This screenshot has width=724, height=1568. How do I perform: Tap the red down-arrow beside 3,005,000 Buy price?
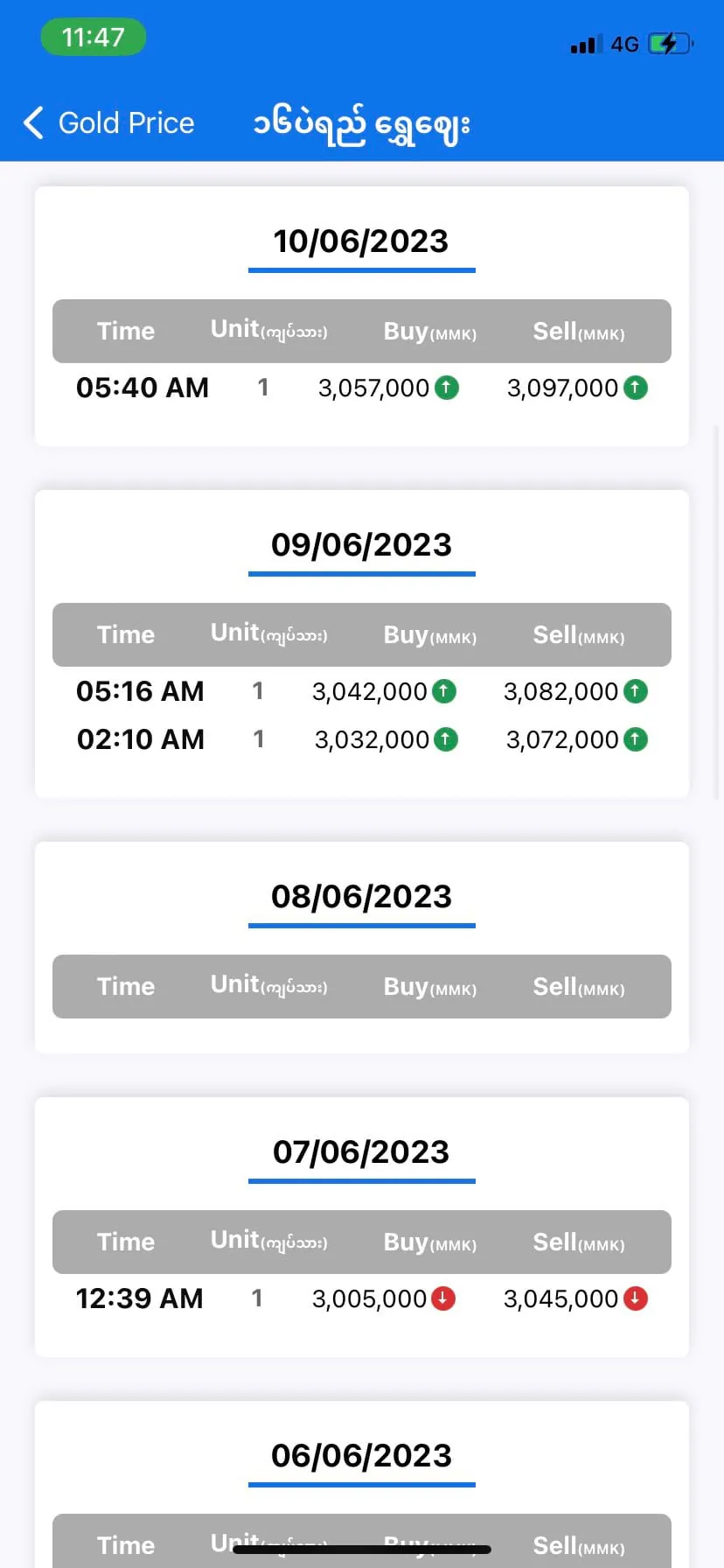pos(445,1298)
